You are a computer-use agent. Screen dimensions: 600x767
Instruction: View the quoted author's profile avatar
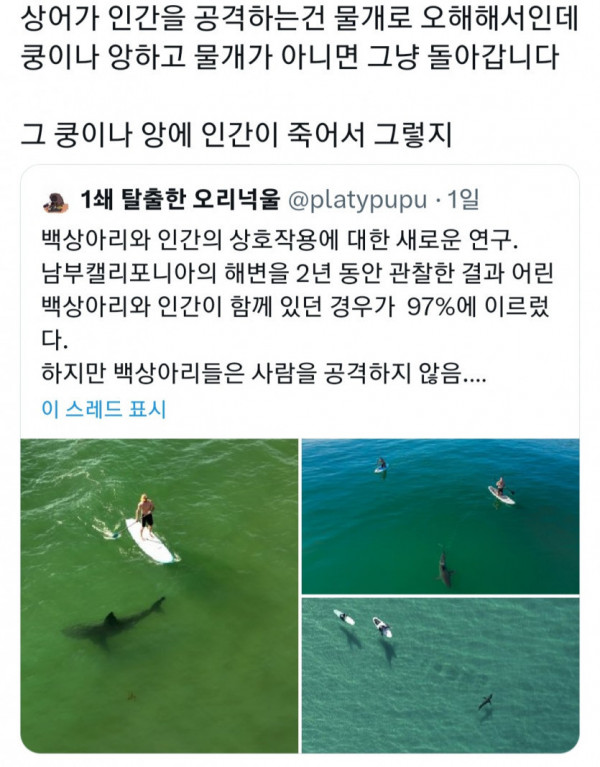[54, 202]
